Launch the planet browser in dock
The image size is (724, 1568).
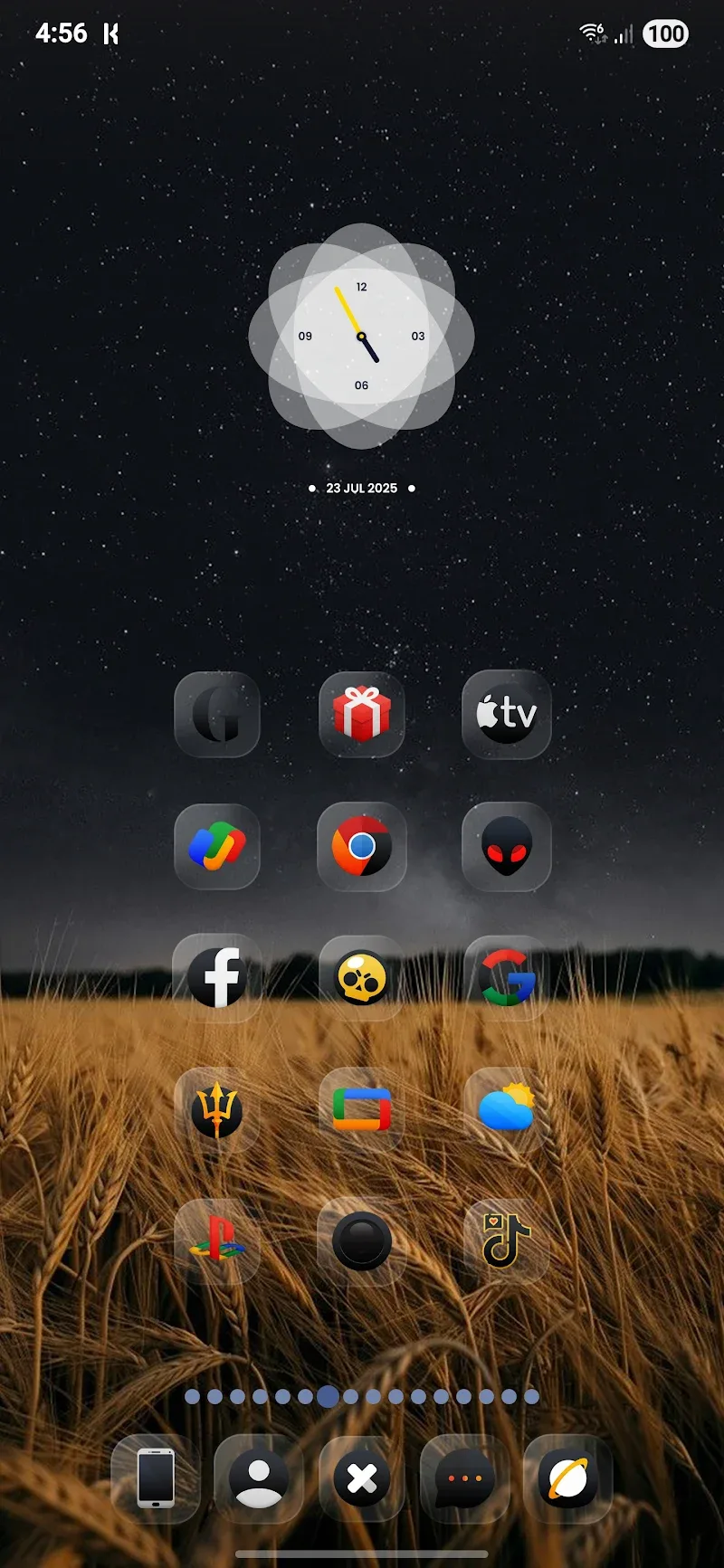568,1478
